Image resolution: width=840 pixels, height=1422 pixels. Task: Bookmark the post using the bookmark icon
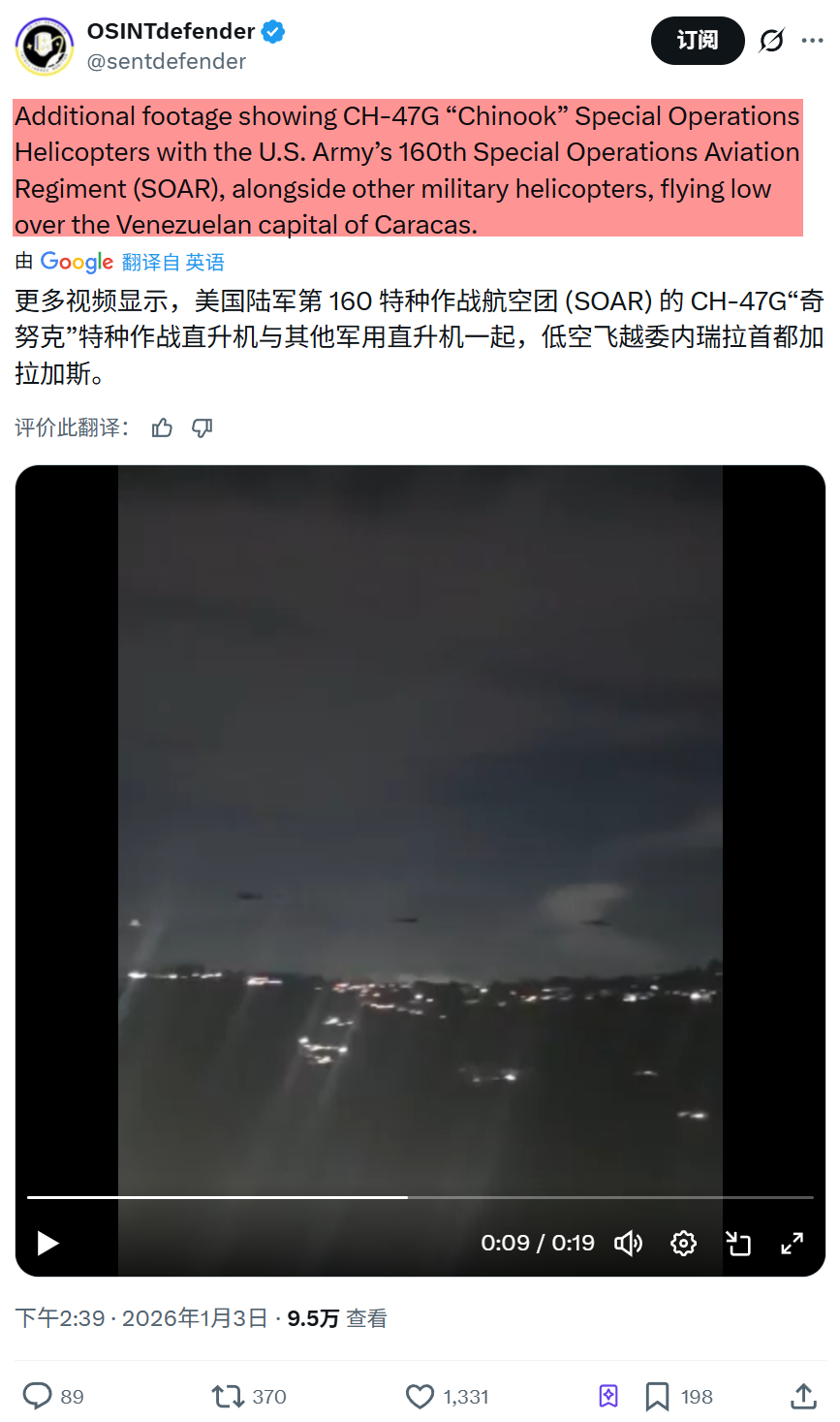coord(656,1397)
